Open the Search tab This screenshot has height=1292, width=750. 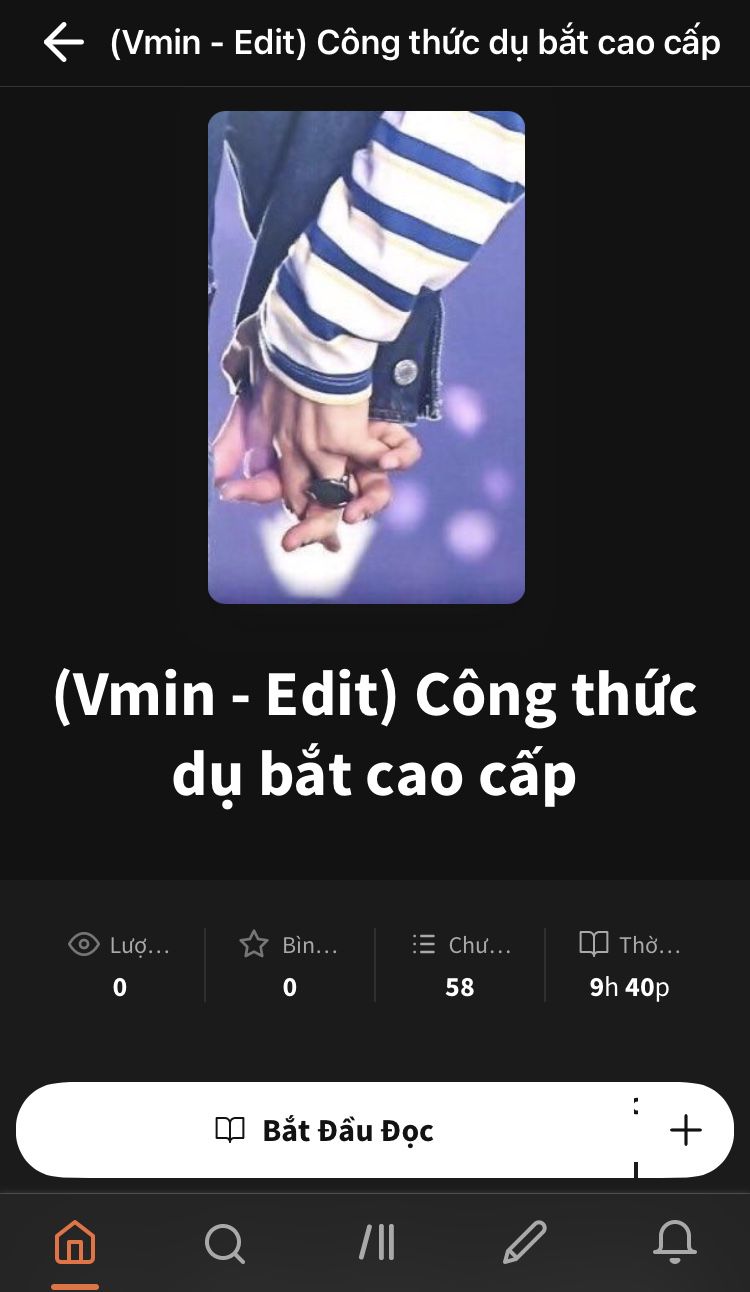pos(224,1243)
